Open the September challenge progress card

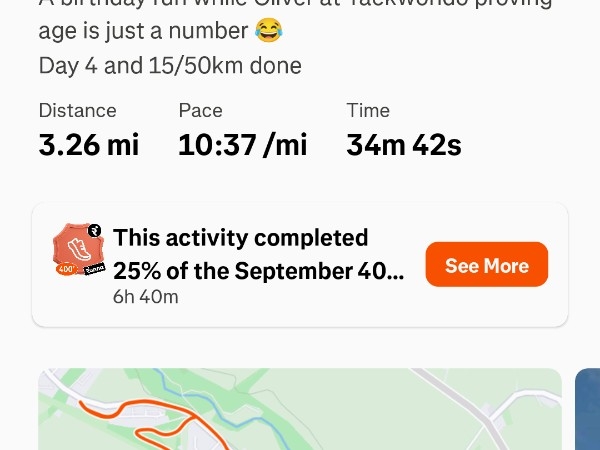point(258,265)
